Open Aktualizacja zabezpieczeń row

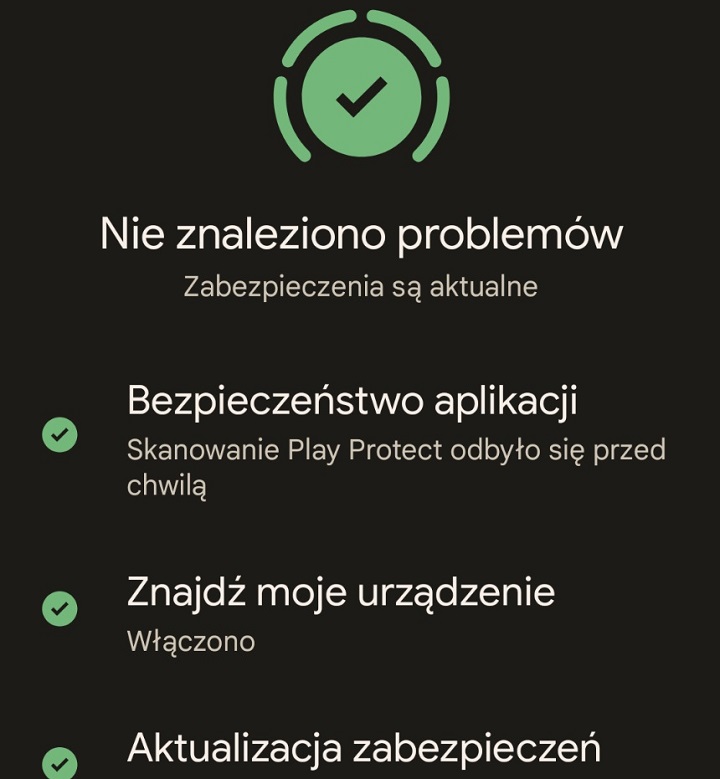pos(364,748)
